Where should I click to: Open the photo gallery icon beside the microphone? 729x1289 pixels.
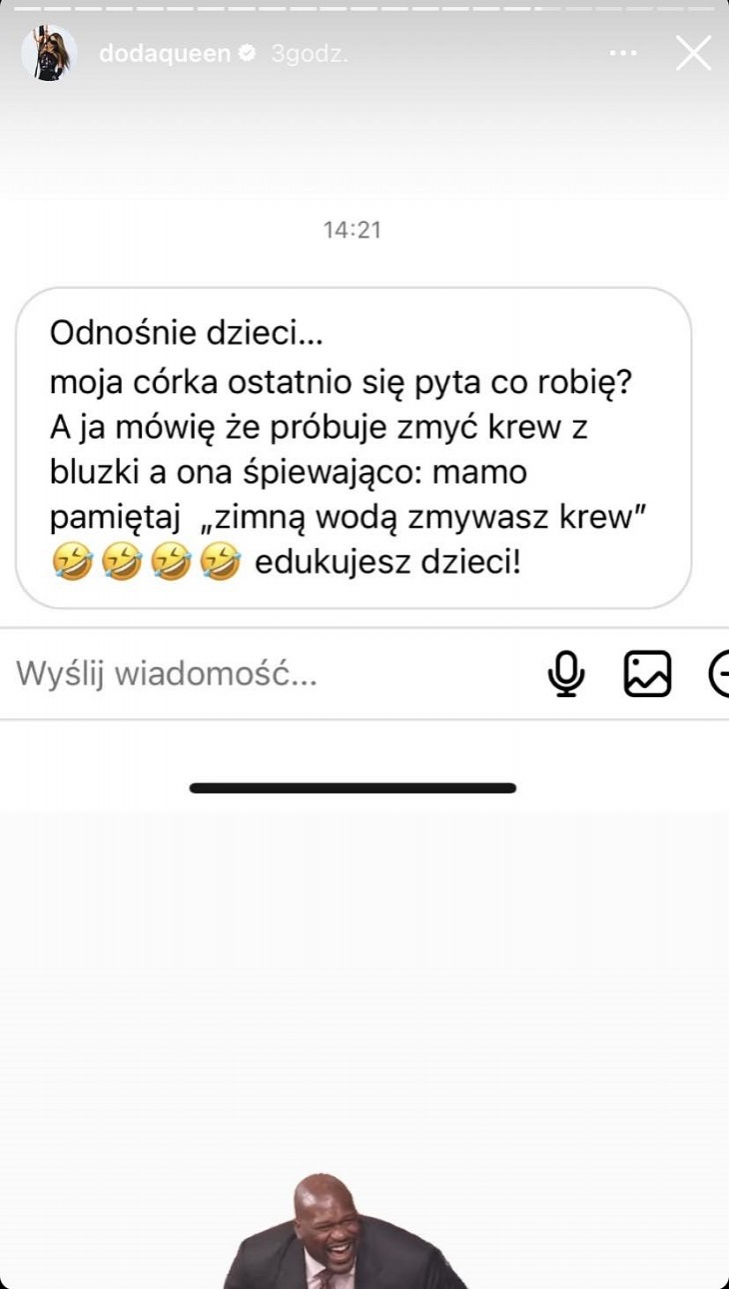646,674
